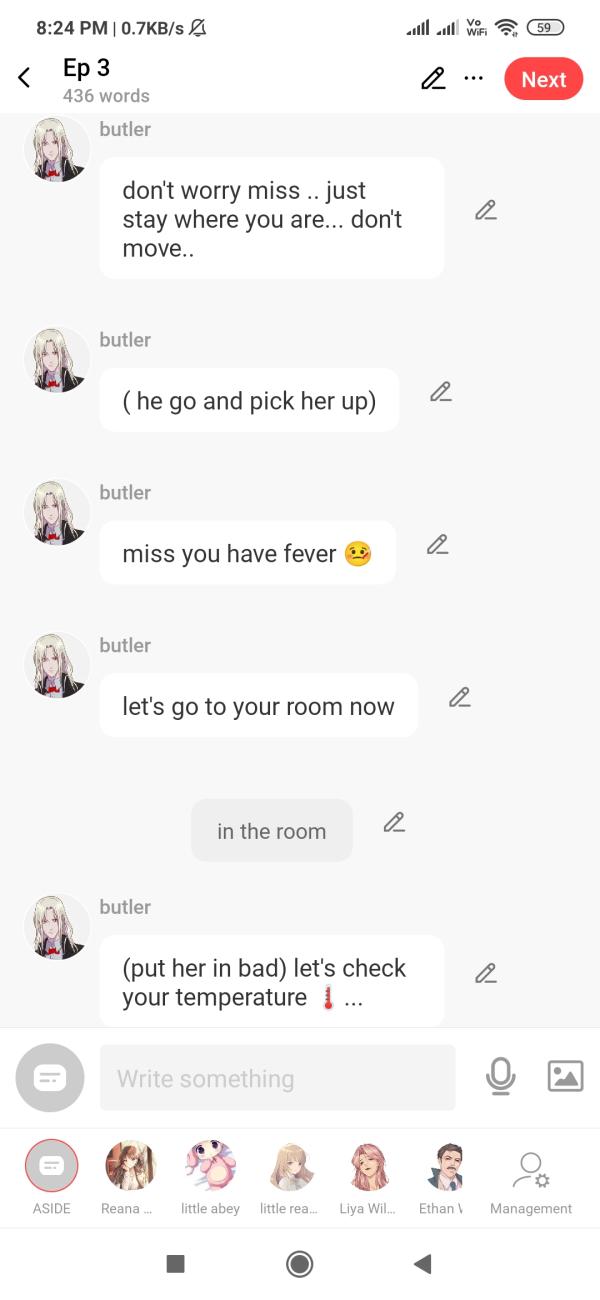Choose the little rea... character

[x=291, y=1166]
